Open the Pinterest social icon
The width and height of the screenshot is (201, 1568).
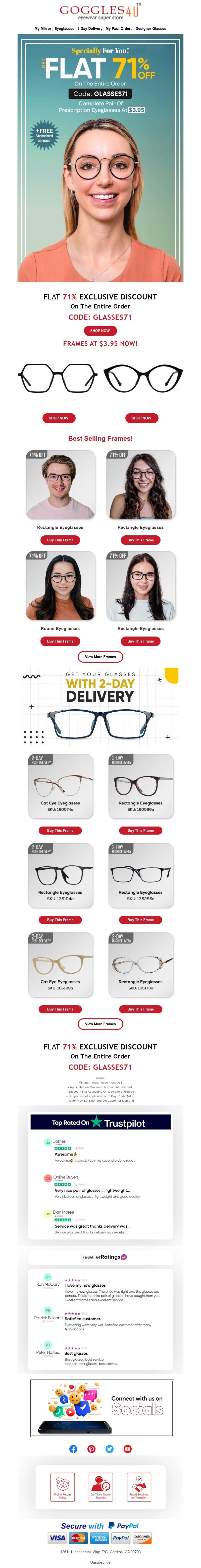coord(91,1449)
